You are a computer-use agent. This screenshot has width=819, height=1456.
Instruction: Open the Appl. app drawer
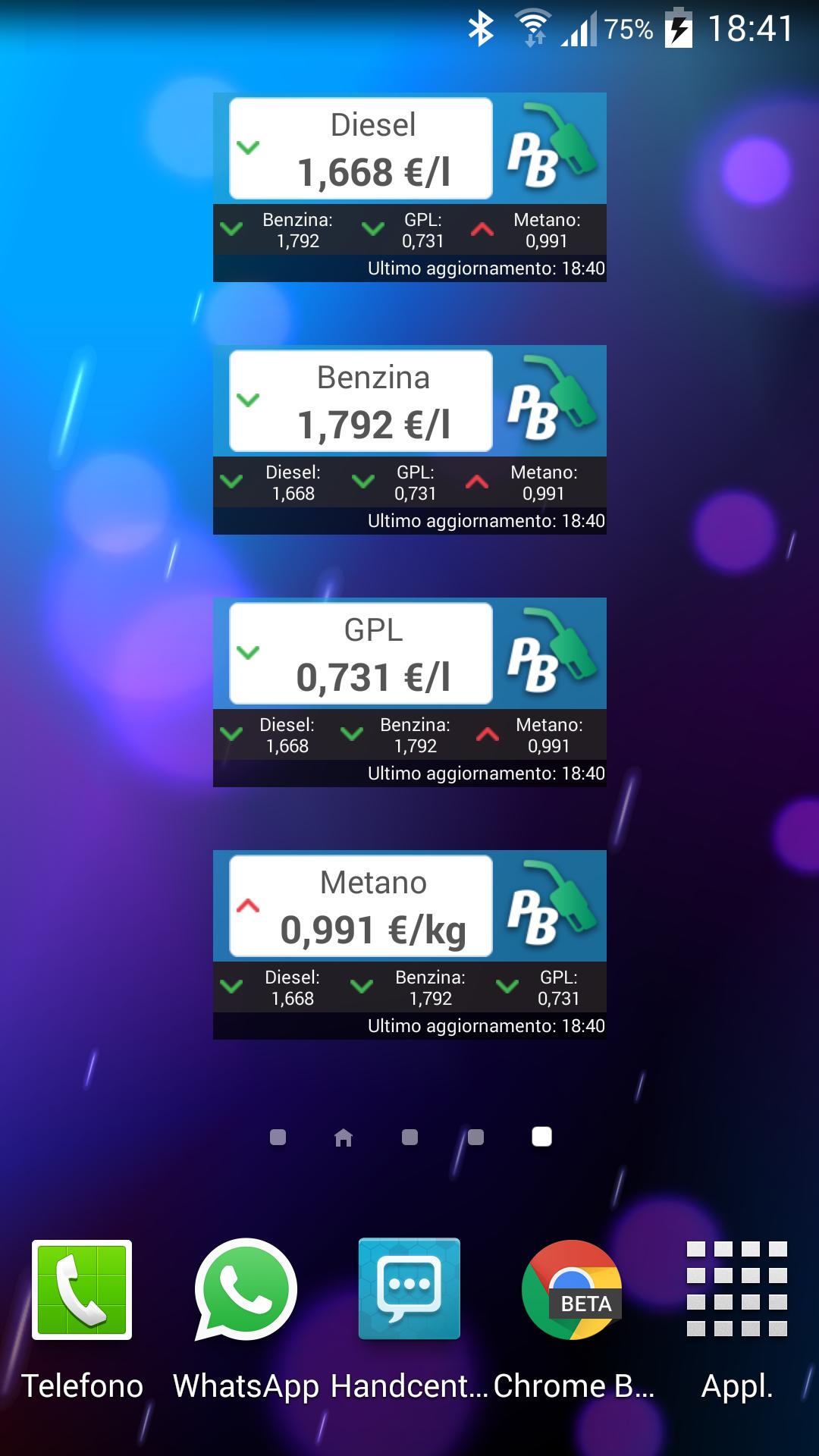coord(736,1289)
